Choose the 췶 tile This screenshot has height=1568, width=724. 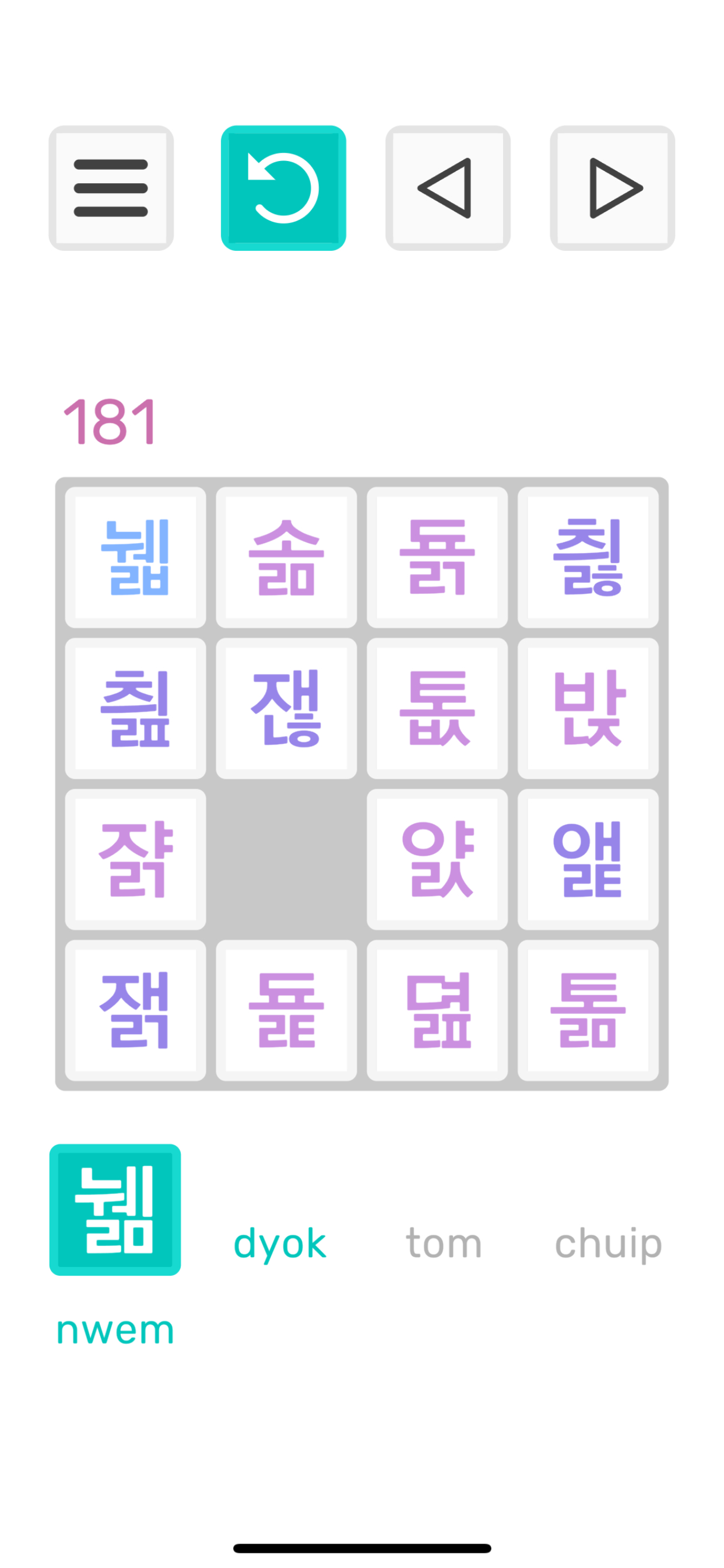tap(136, 708)
